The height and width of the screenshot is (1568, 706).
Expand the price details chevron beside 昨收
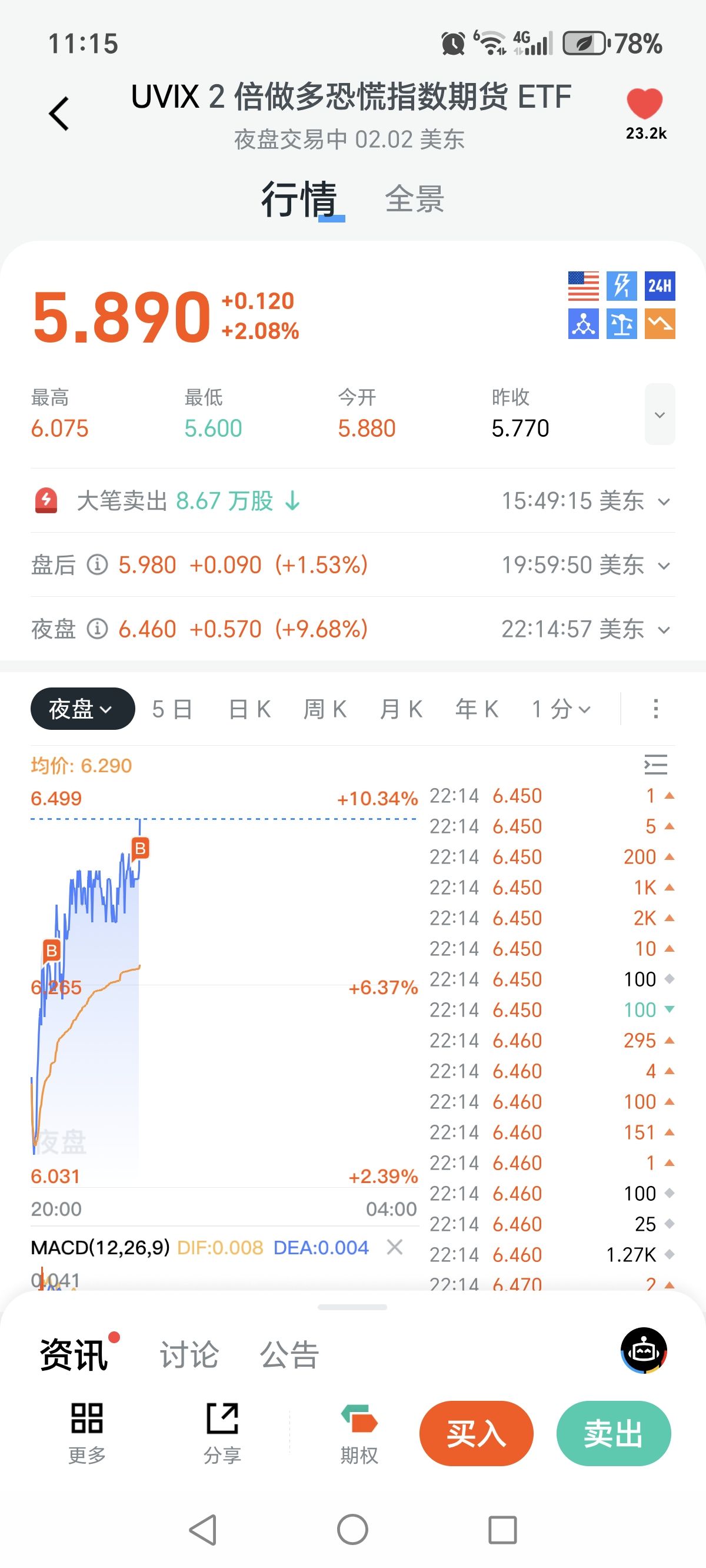[x=659, y=414]
